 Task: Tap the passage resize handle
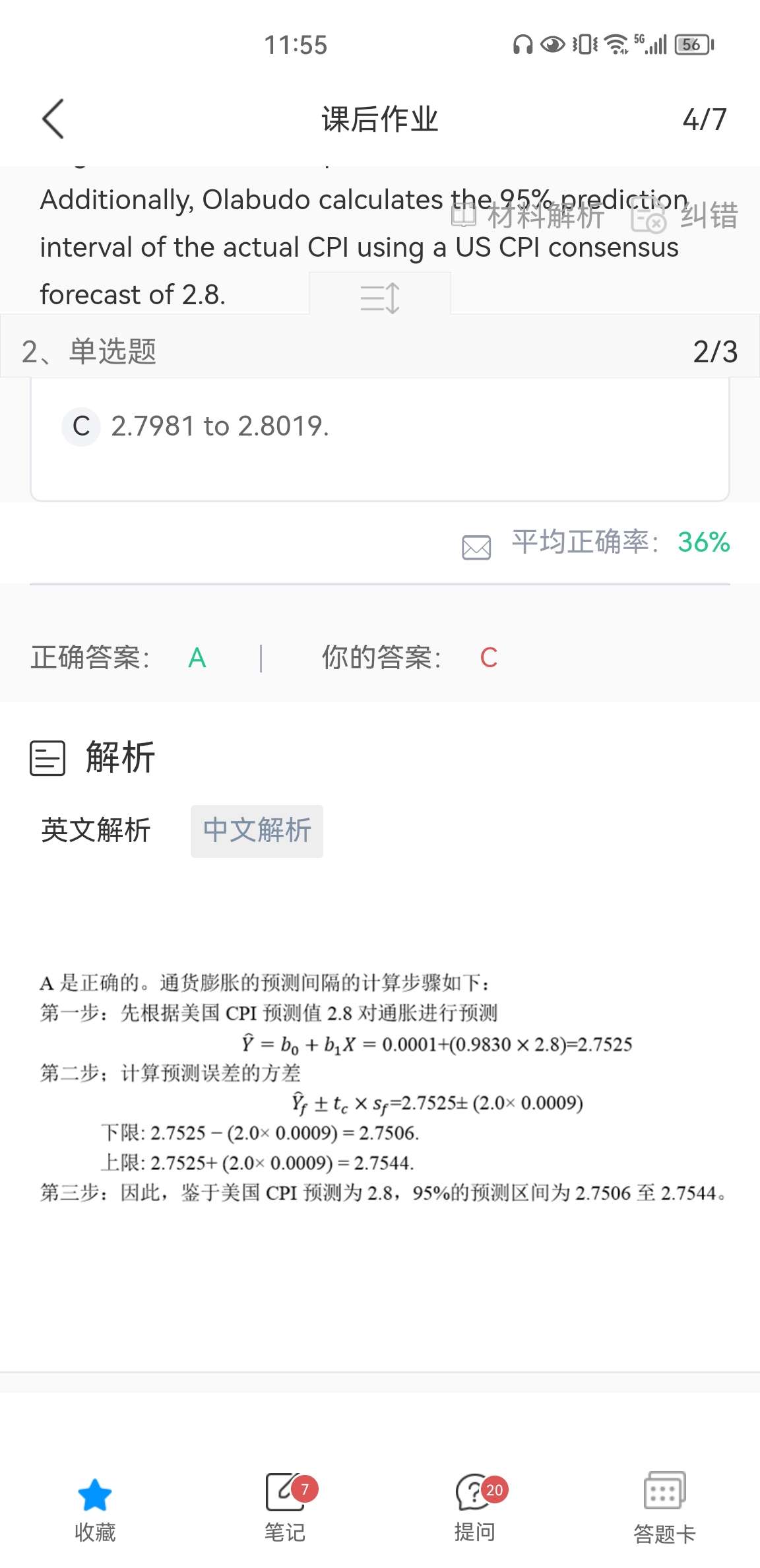click(380, 297)
